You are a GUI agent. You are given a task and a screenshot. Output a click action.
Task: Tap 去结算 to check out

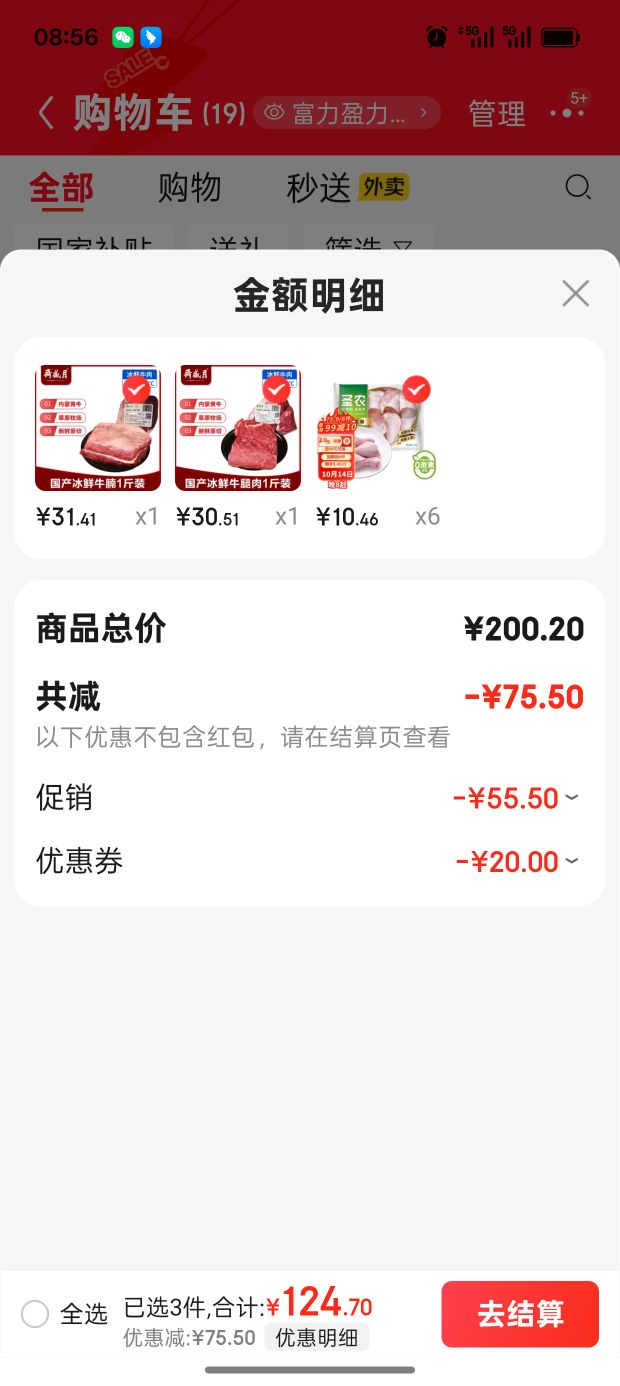pyautogui.click(x=520, y=1314)
